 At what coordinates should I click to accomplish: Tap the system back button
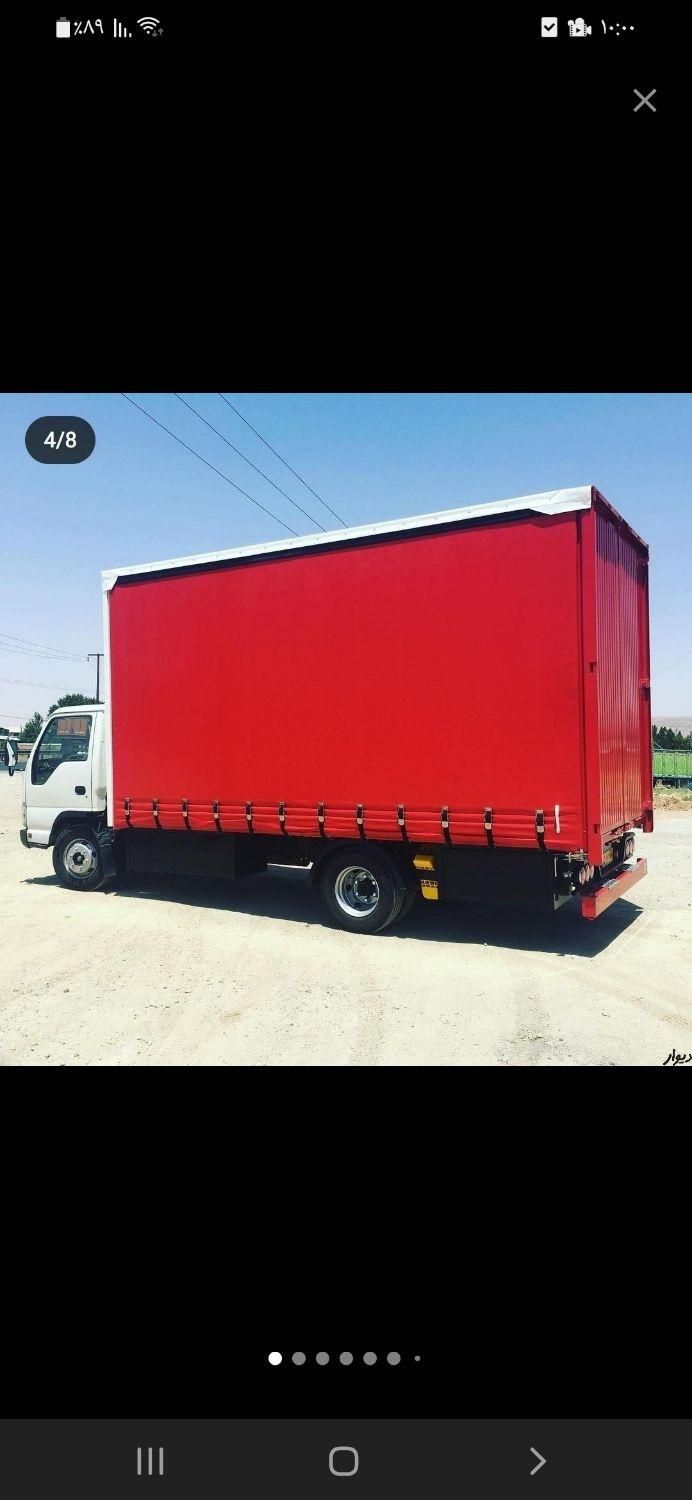pyautogui.click(x=537, y=1461)
